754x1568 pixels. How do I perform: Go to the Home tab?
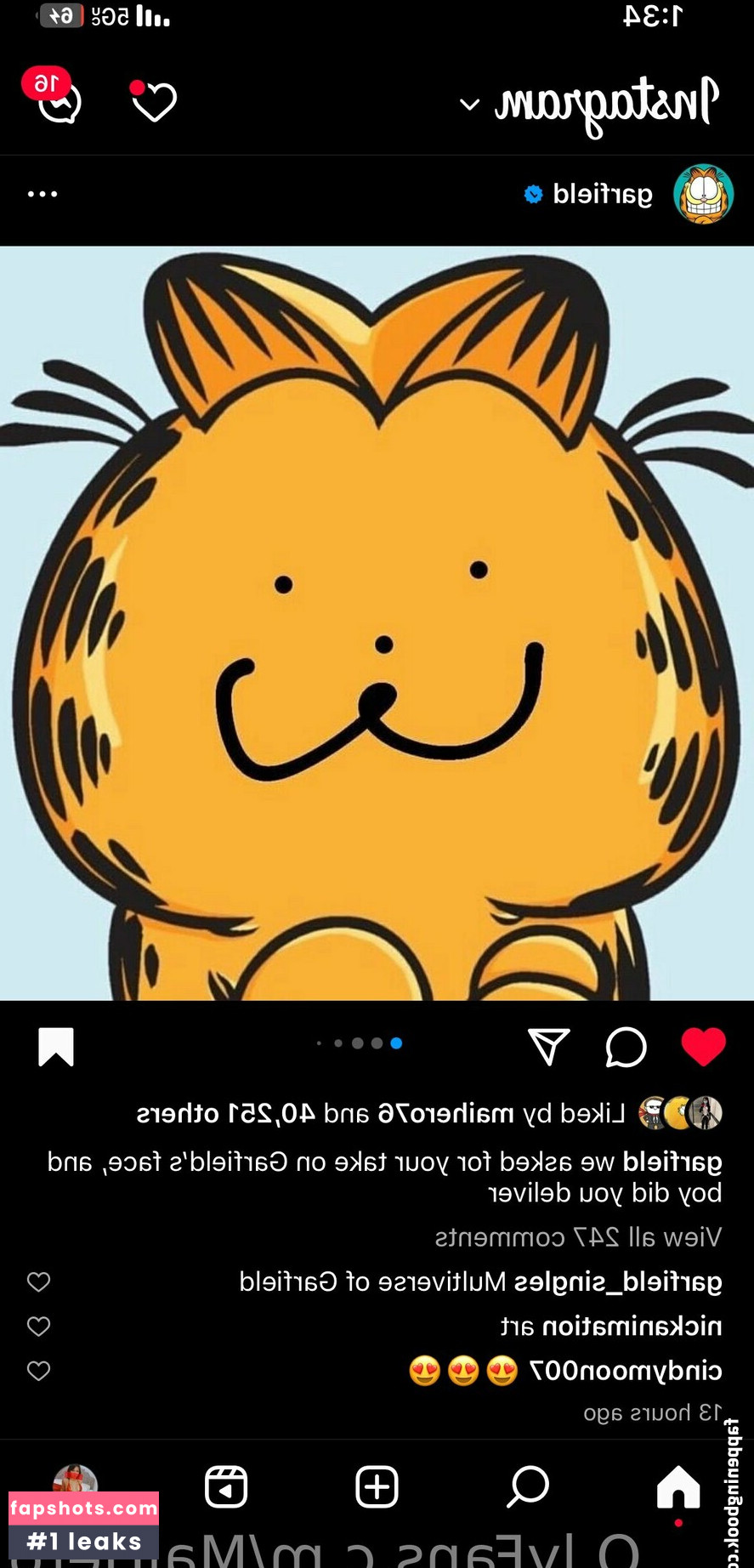[x=677, y=1487]
